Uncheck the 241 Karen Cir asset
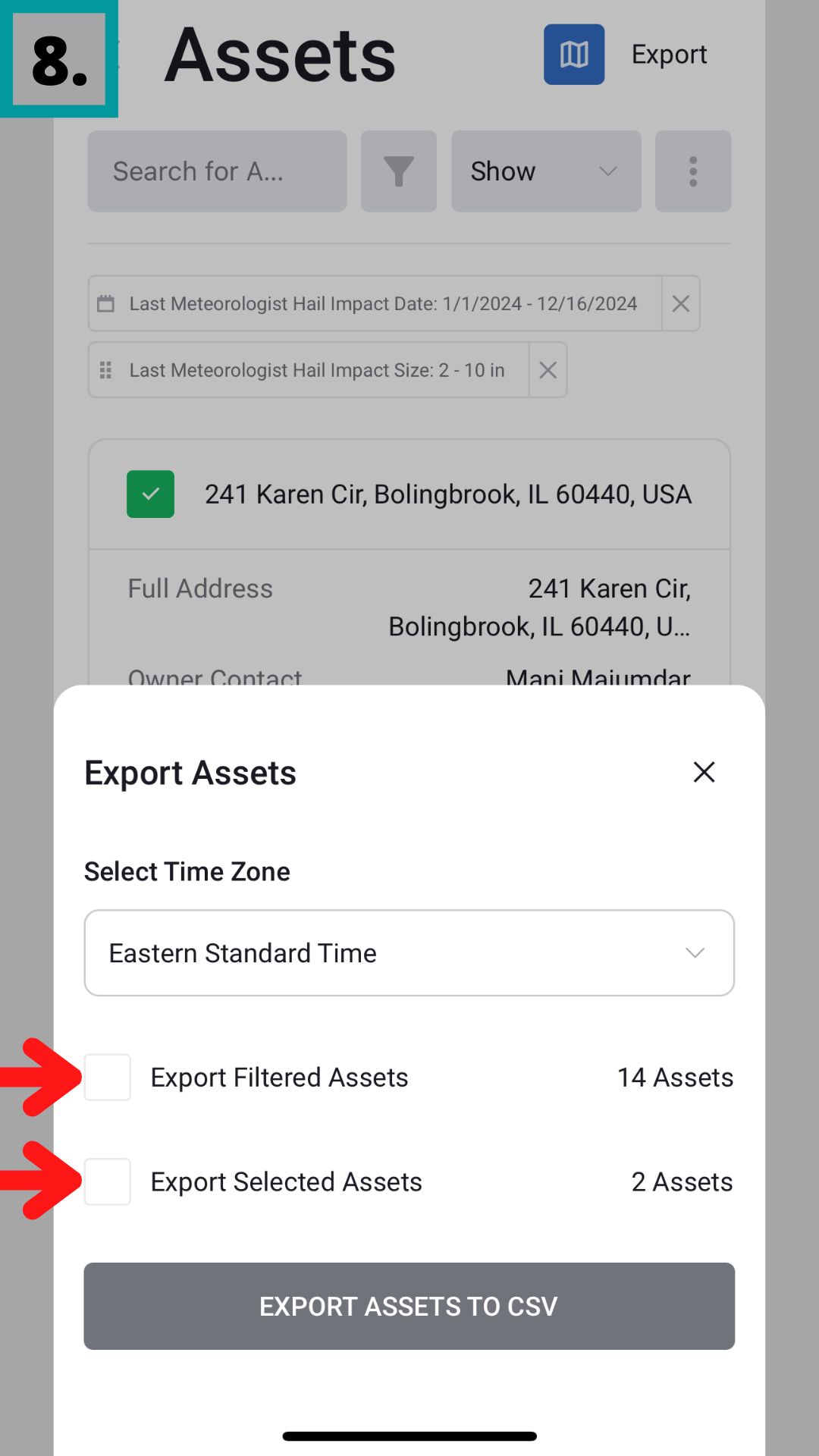 point(150,494)
